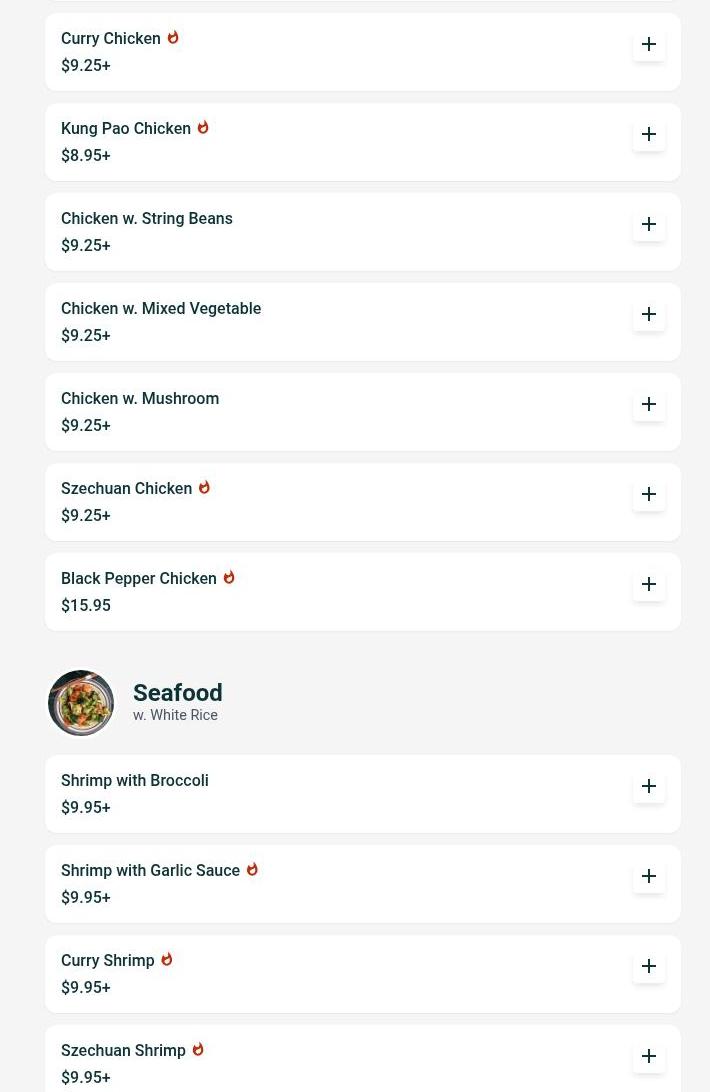710x1092 pixels.
Task: Add Curry Chicken to the order
Action: click(x=649, y=44)
